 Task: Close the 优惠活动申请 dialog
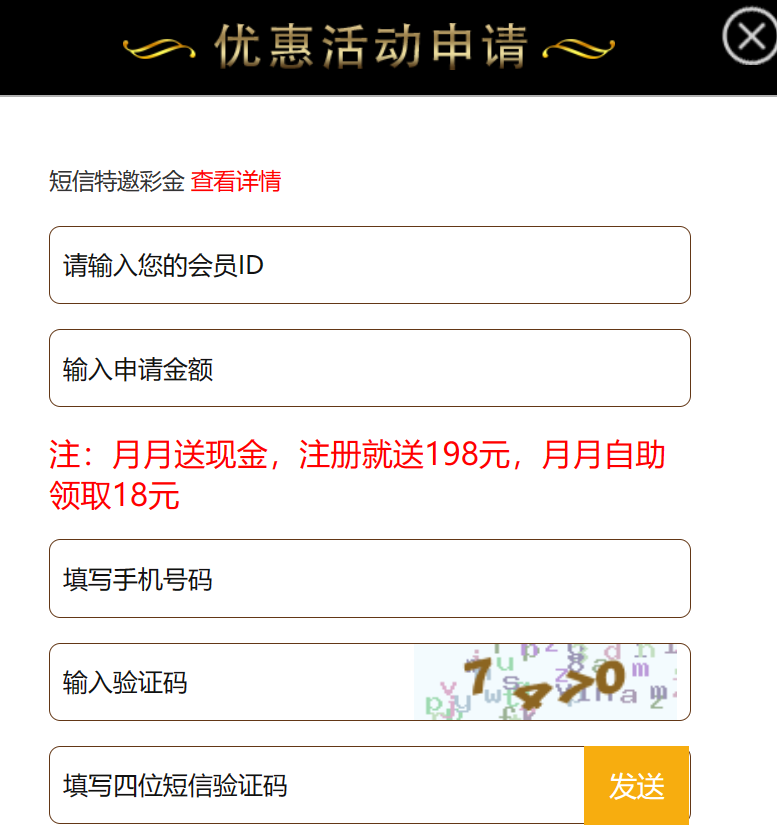[749, 37]
